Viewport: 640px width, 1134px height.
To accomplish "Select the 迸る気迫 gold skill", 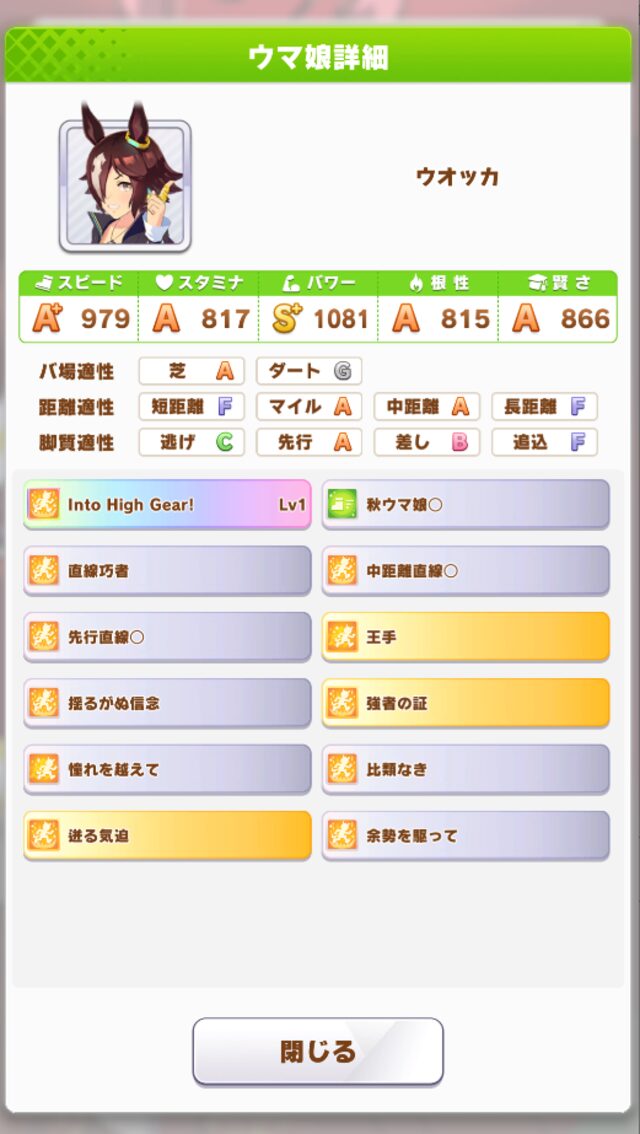I will coord(167,836).
